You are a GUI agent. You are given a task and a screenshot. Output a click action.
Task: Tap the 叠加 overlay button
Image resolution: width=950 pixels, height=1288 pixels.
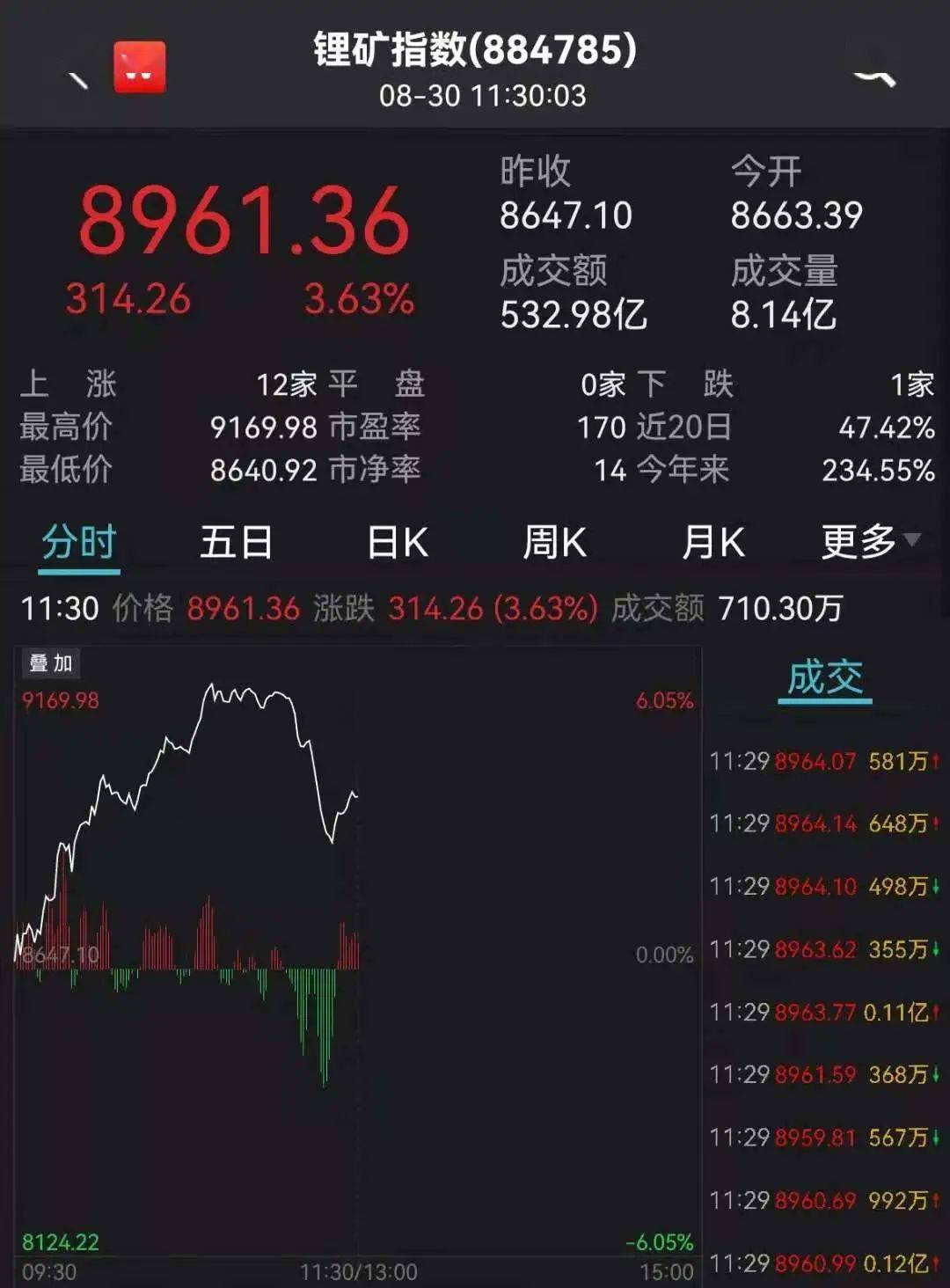pos(51,663)
